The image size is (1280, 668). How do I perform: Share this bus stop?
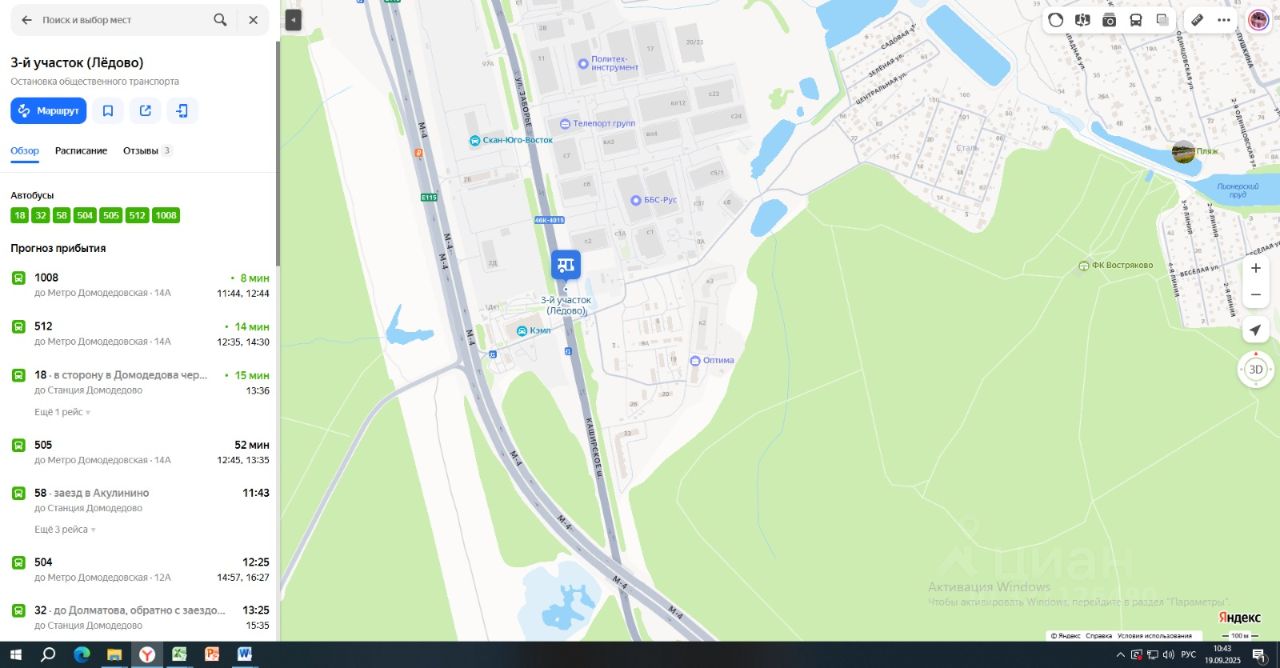click(x=145, y=111)
